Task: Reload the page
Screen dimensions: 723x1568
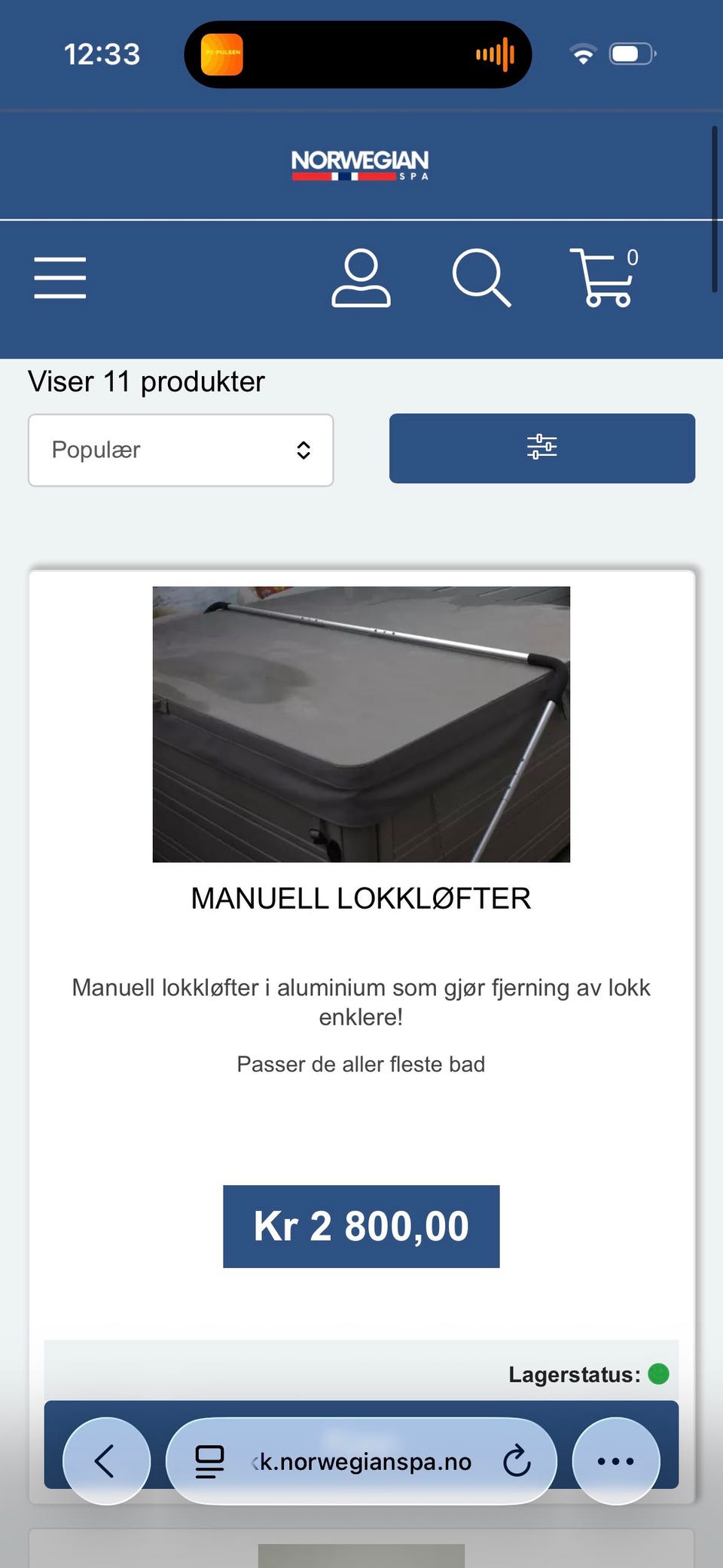Action: pos(517,1461)
